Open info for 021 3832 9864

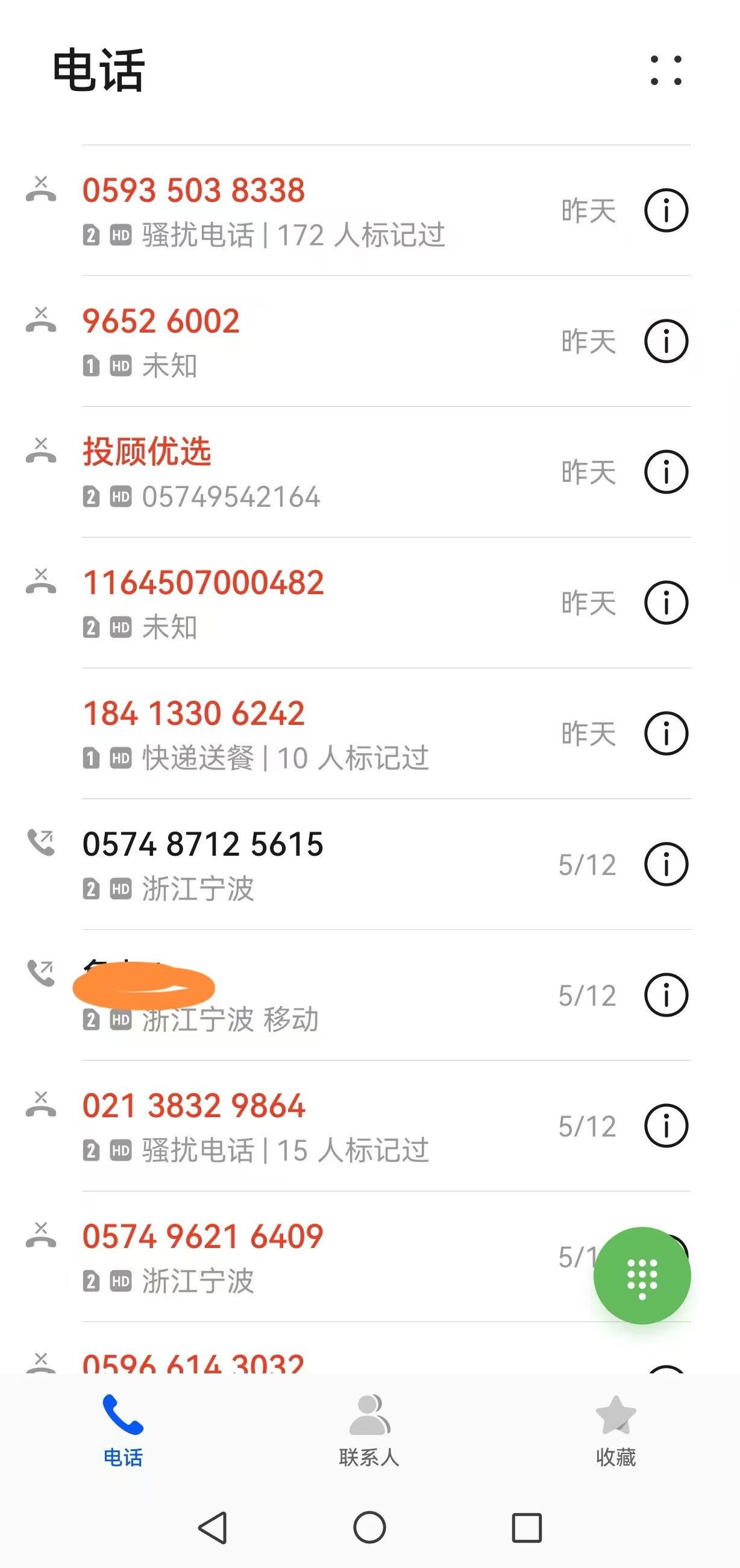tap(666, 1126)
